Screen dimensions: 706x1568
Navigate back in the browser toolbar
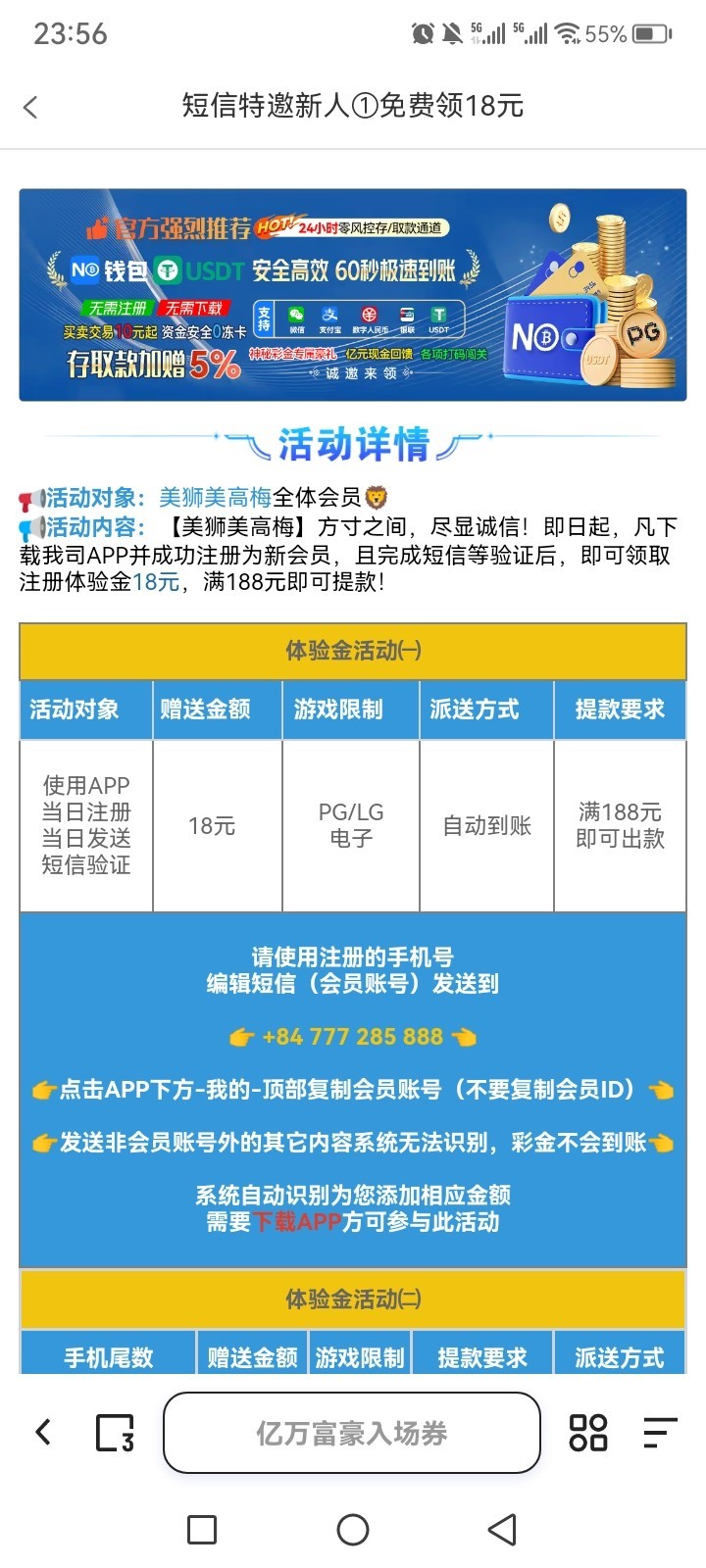43,1433
